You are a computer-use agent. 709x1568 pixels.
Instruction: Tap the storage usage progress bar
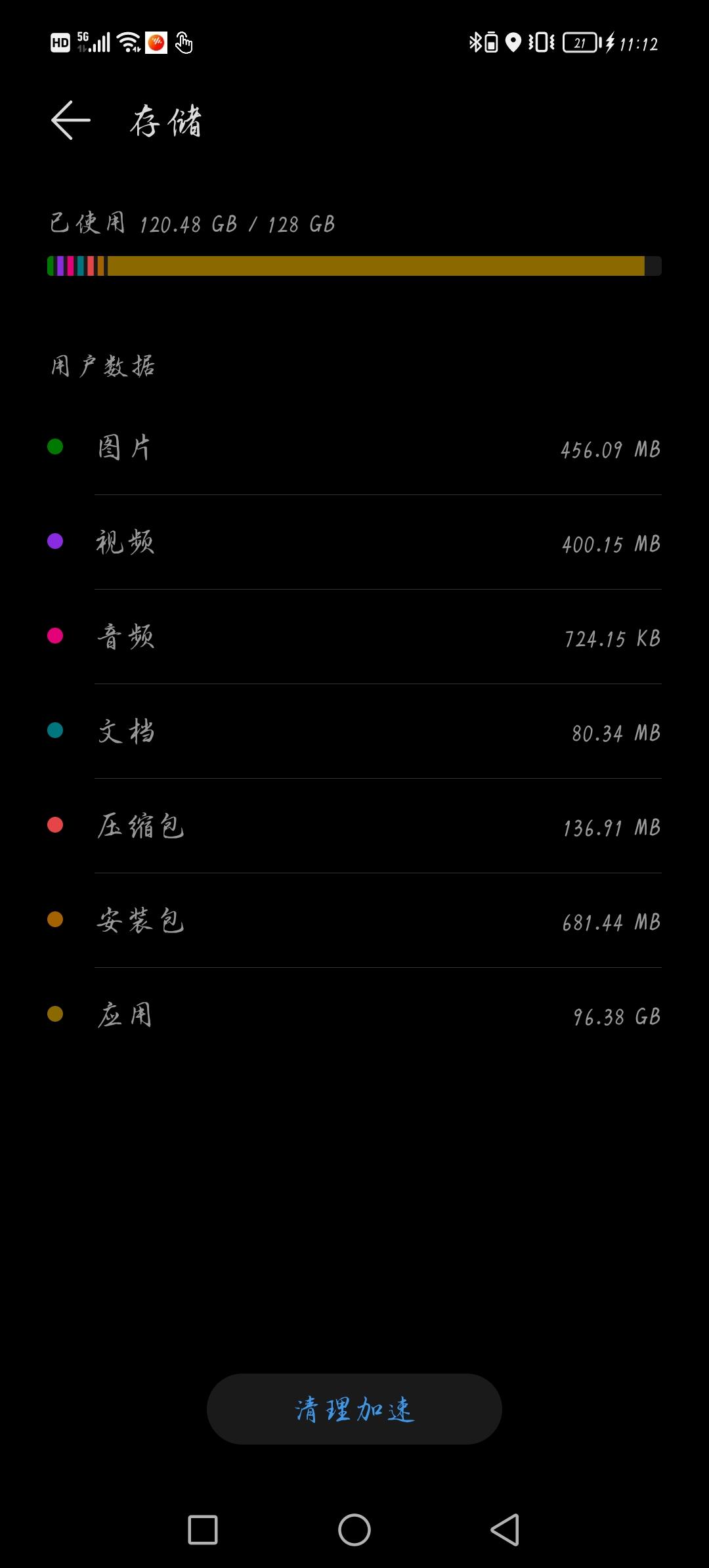tap(354, 265)
